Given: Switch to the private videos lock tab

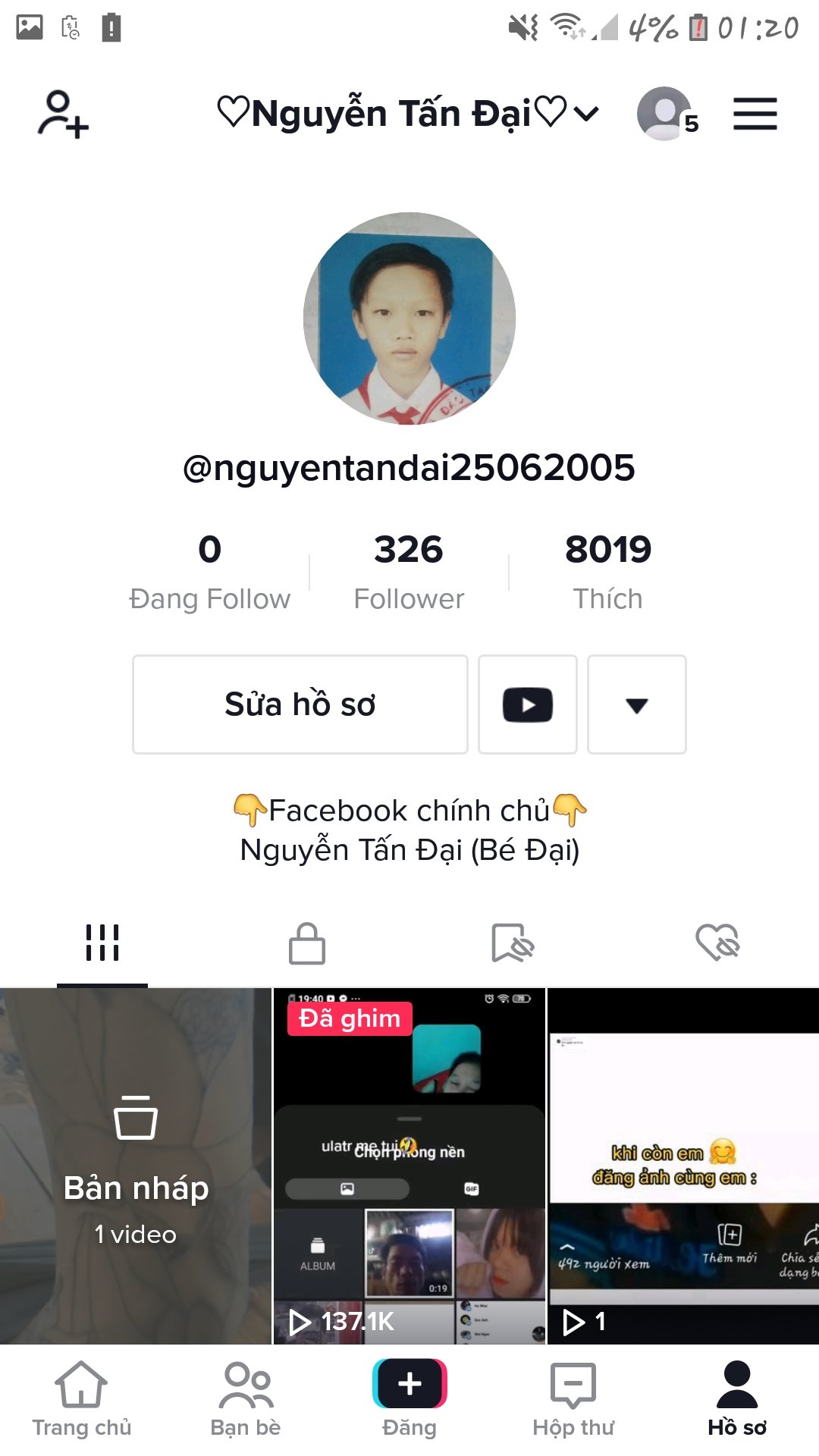Looking at the screenshot, I should click(x=307, y=943).
